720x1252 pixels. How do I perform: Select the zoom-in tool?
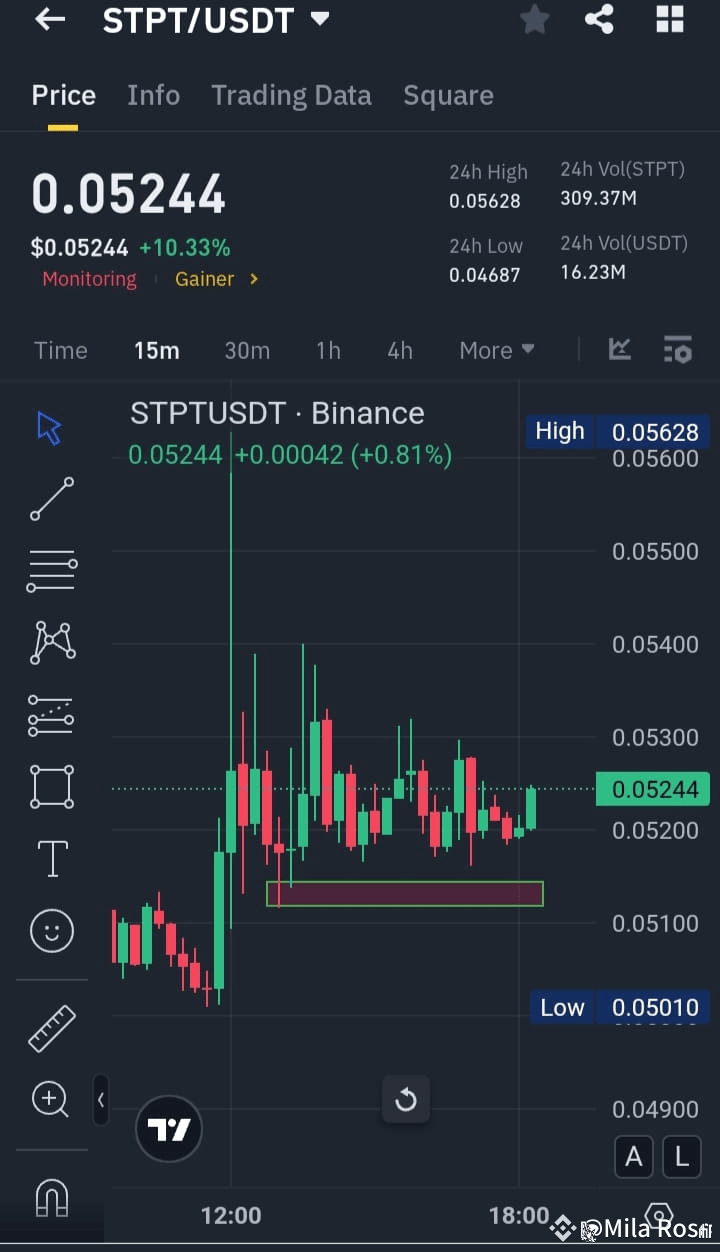point(51,1099)
